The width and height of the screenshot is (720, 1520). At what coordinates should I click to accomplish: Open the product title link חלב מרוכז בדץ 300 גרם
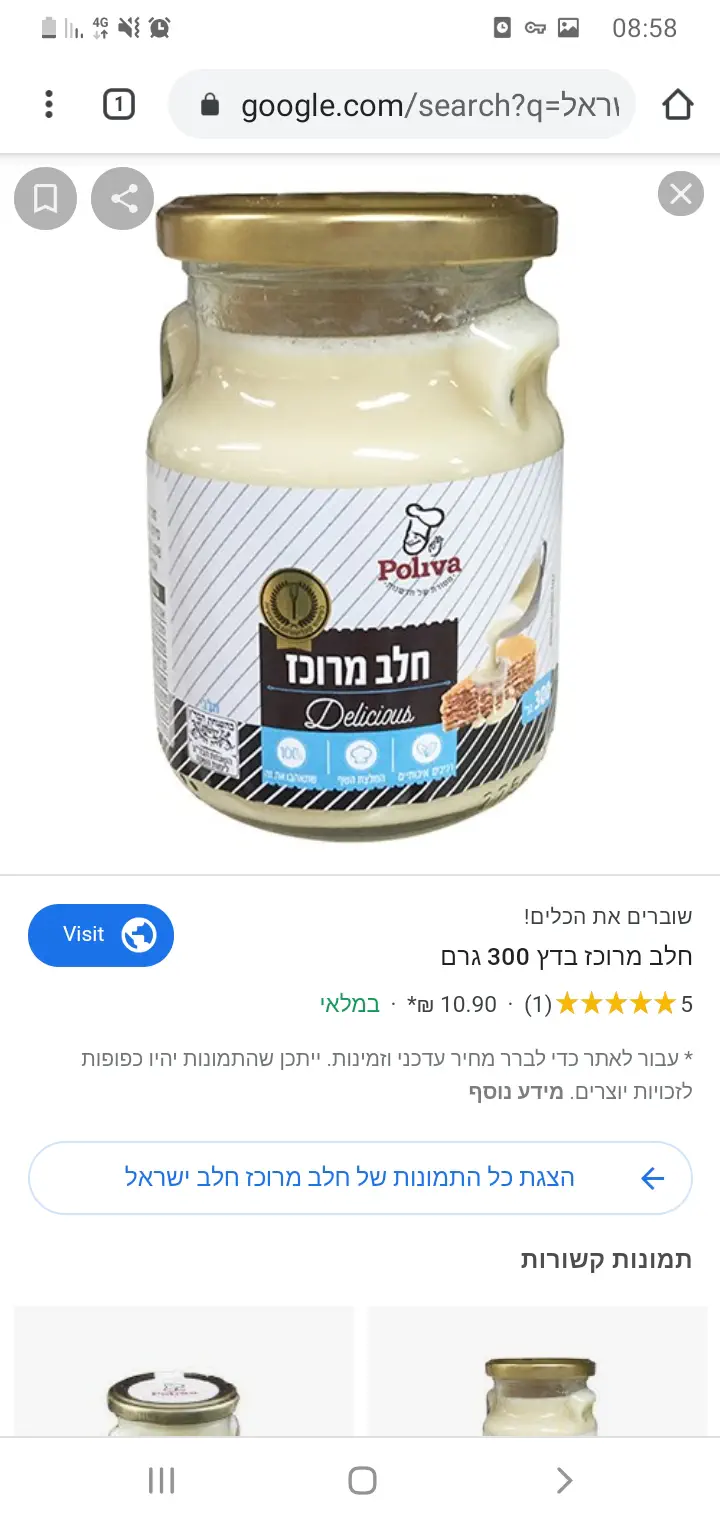click(x=566, y=957)
